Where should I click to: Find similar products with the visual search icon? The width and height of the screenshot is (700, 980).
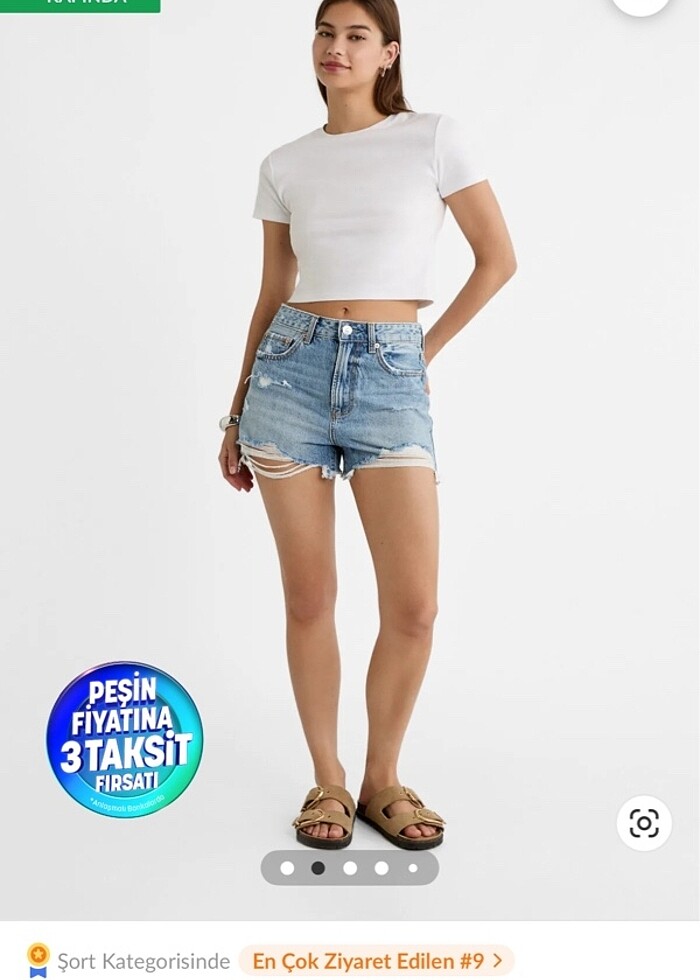tap(644, 823)
